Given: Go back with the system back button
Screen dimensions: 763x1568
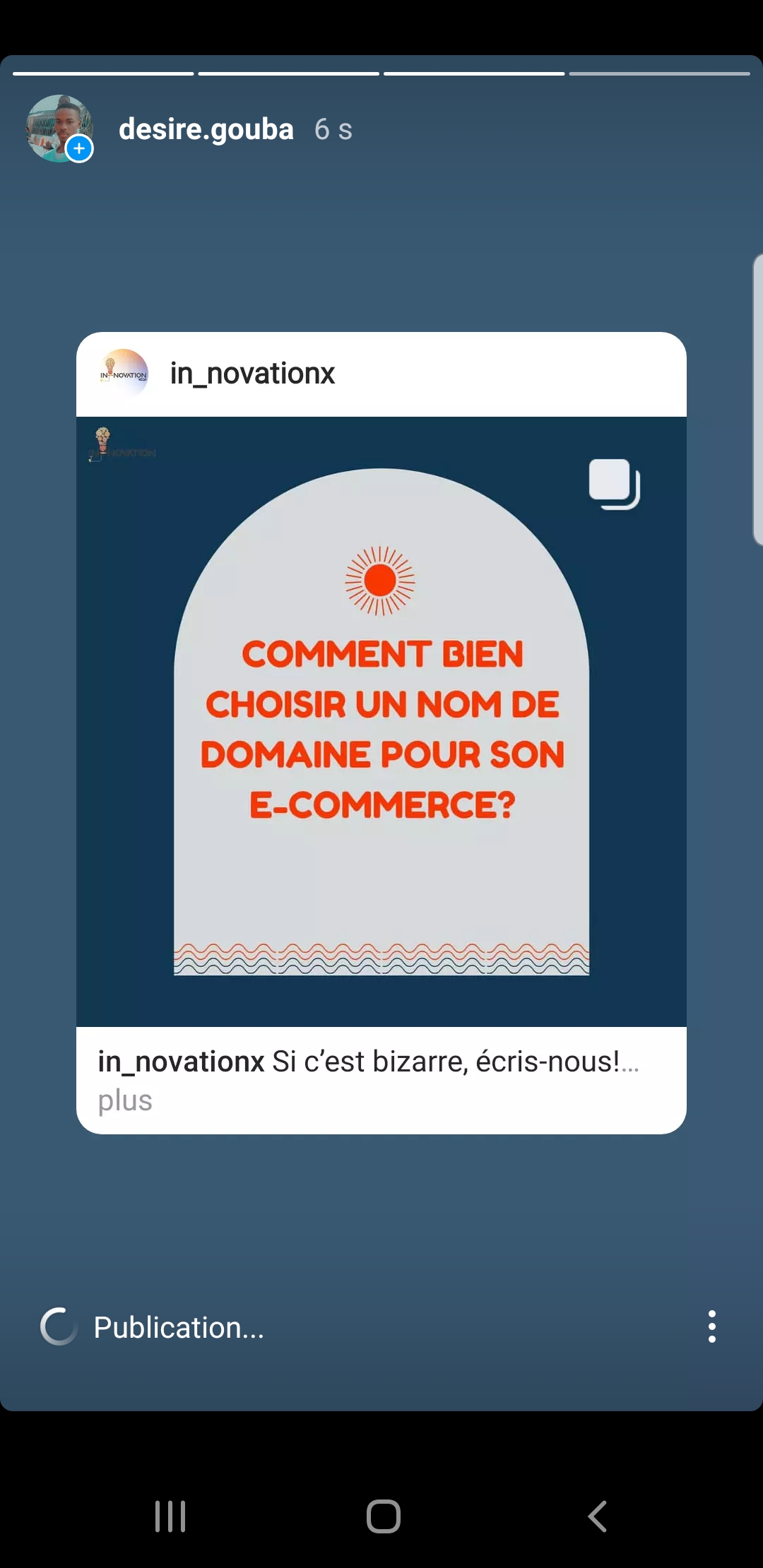Looking at the screenshot, I should pyautogui.click(x=597, y=1516).
